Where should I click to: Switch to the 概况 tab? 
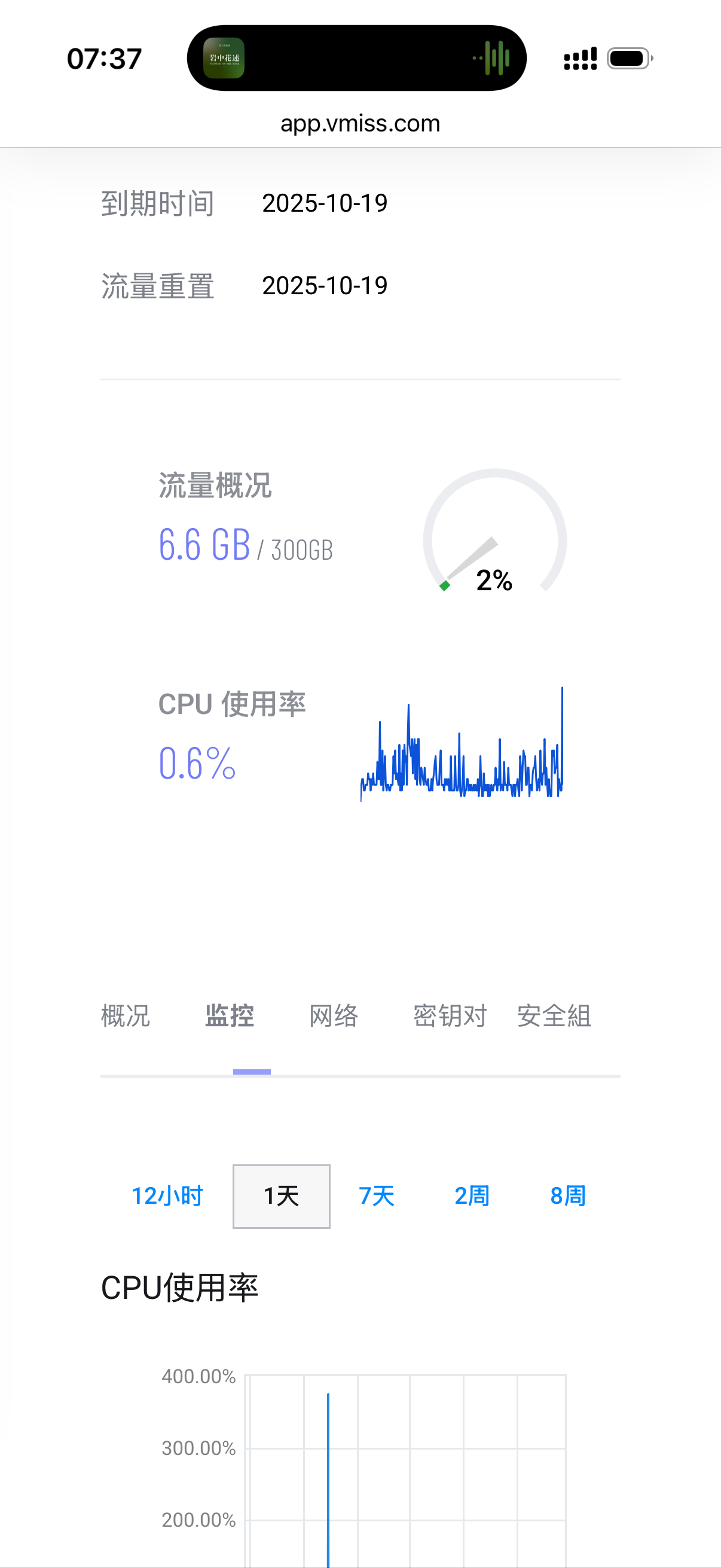[x=126, y=1016]
